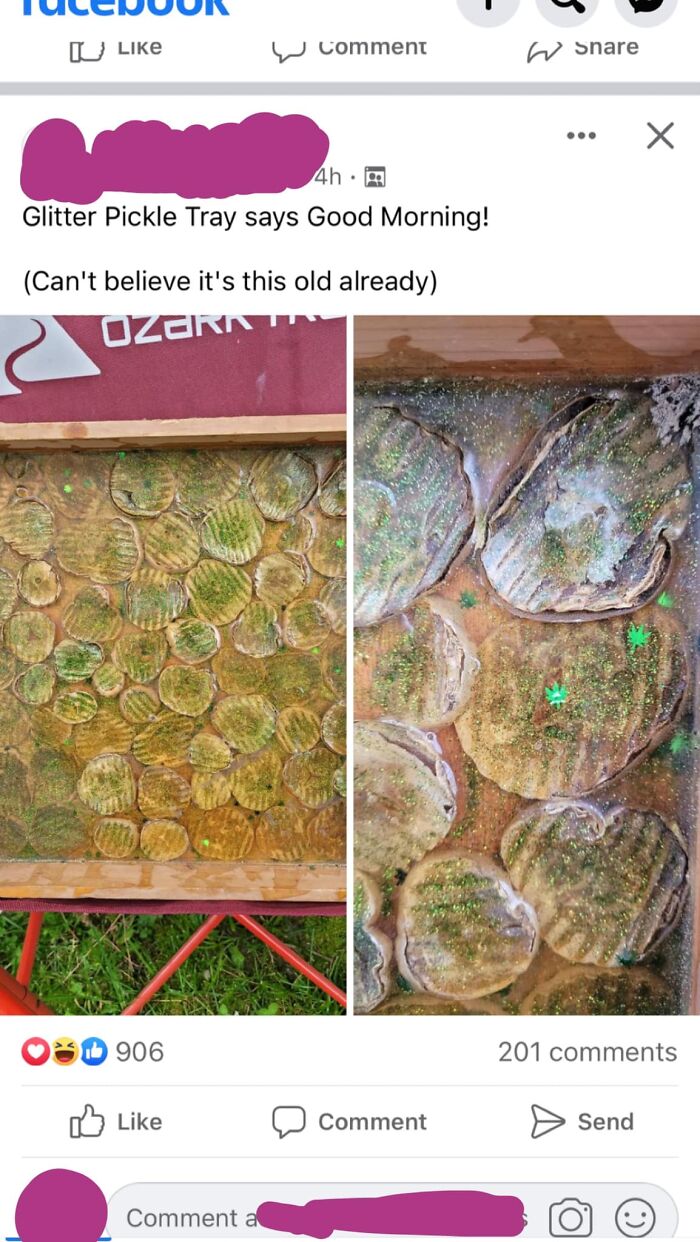Viewport: 700px width, 1242px height.
Task: View the 906 reactions list
Action: pos(93,1051)
